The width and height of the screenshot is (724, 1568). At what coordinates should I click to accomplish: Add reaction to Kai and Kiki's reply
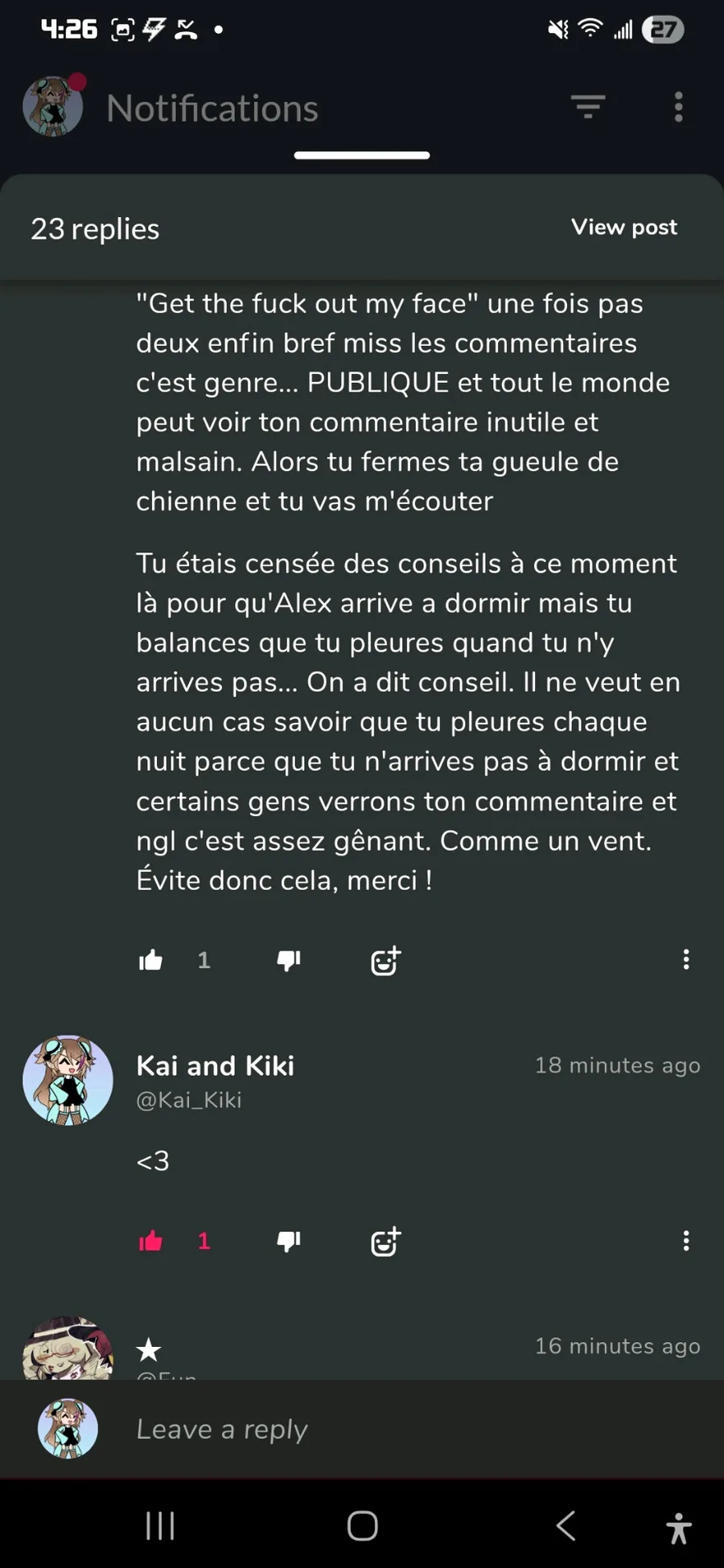pyautogui.click(x=385, y=1242)
